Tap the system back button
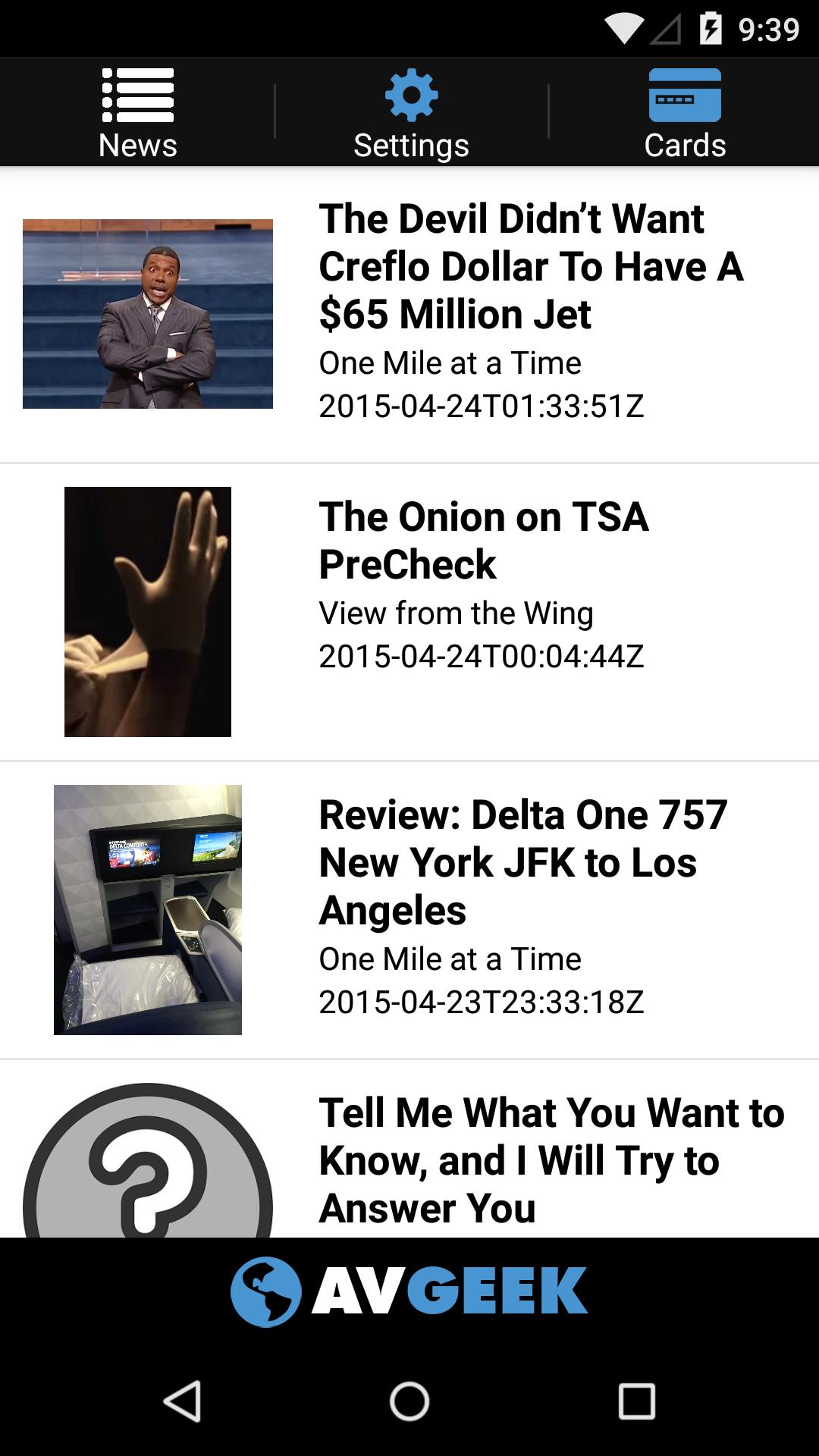The width and height of the screenshot is (819, 1456). 182,1401
